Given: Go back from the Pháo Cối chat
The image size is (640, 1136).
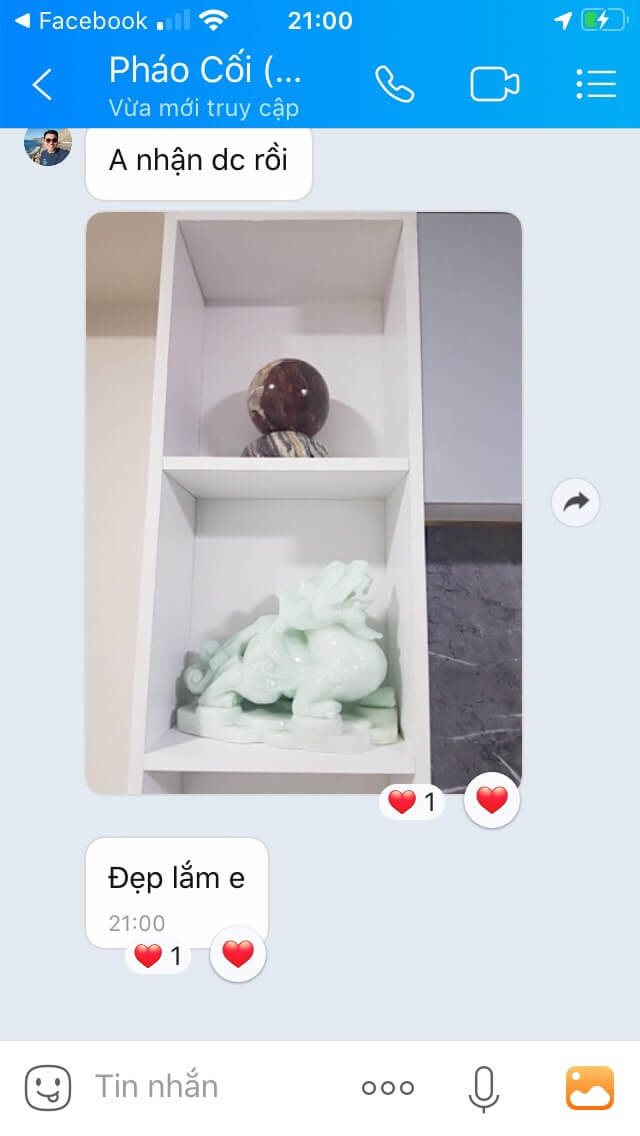Looking at the screenshot, I should tap(42, 84).
